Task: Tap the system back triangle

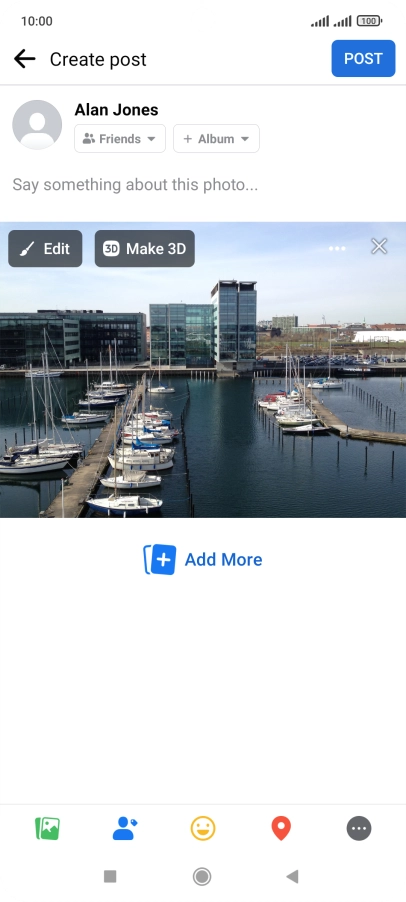Action: [x=292, y=877]
